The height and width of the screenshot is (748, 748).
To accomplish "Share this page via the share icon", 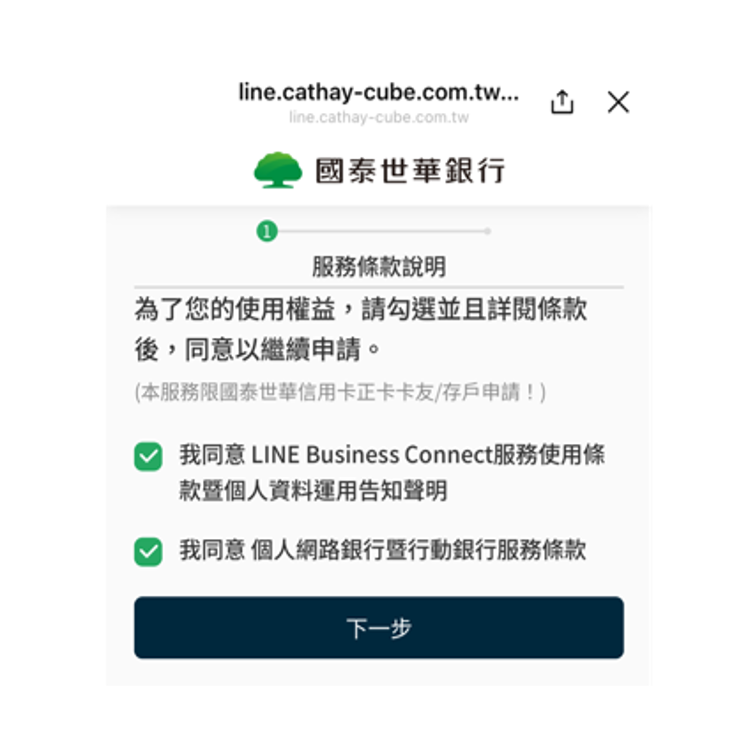I will point(562,102).
